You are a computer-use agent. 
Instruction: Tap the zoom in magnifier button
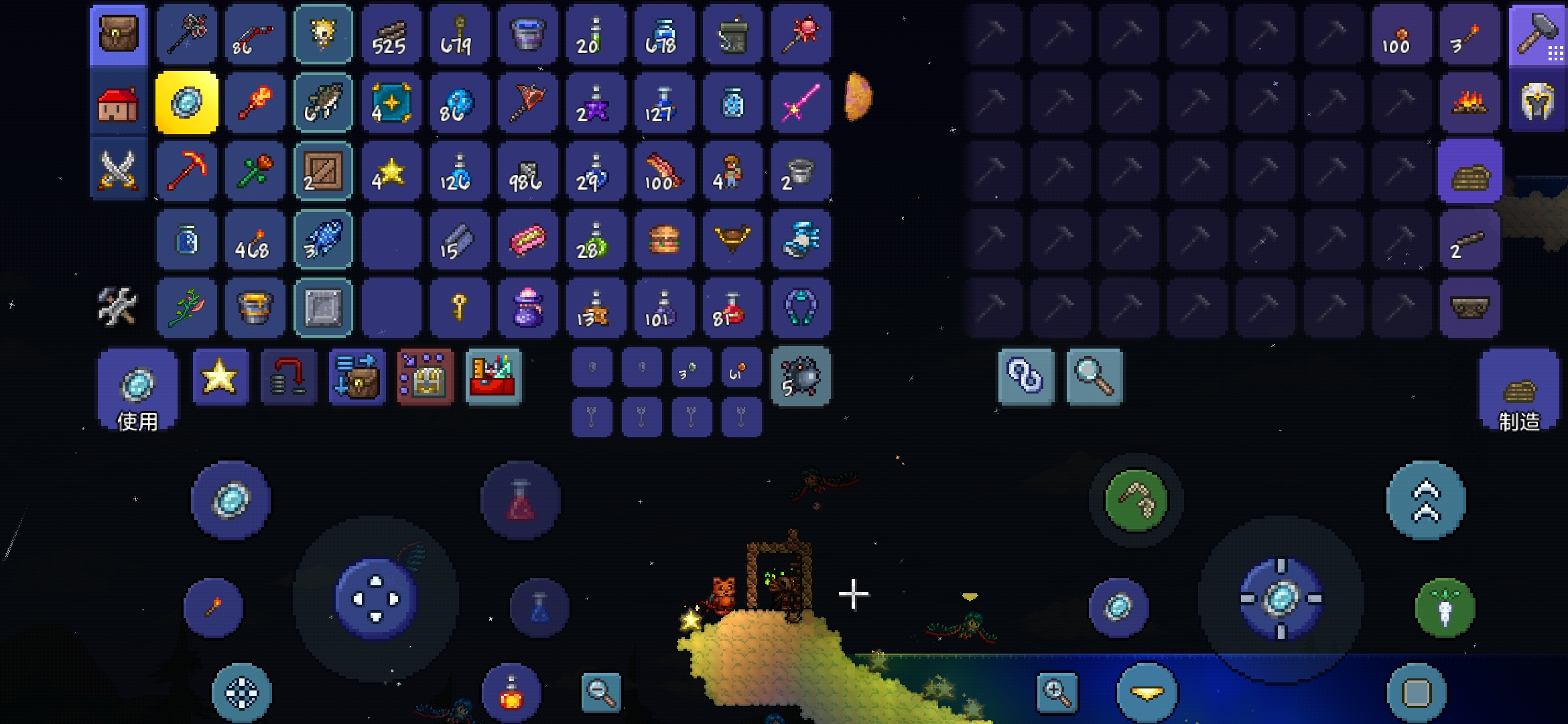point(1057,692)
